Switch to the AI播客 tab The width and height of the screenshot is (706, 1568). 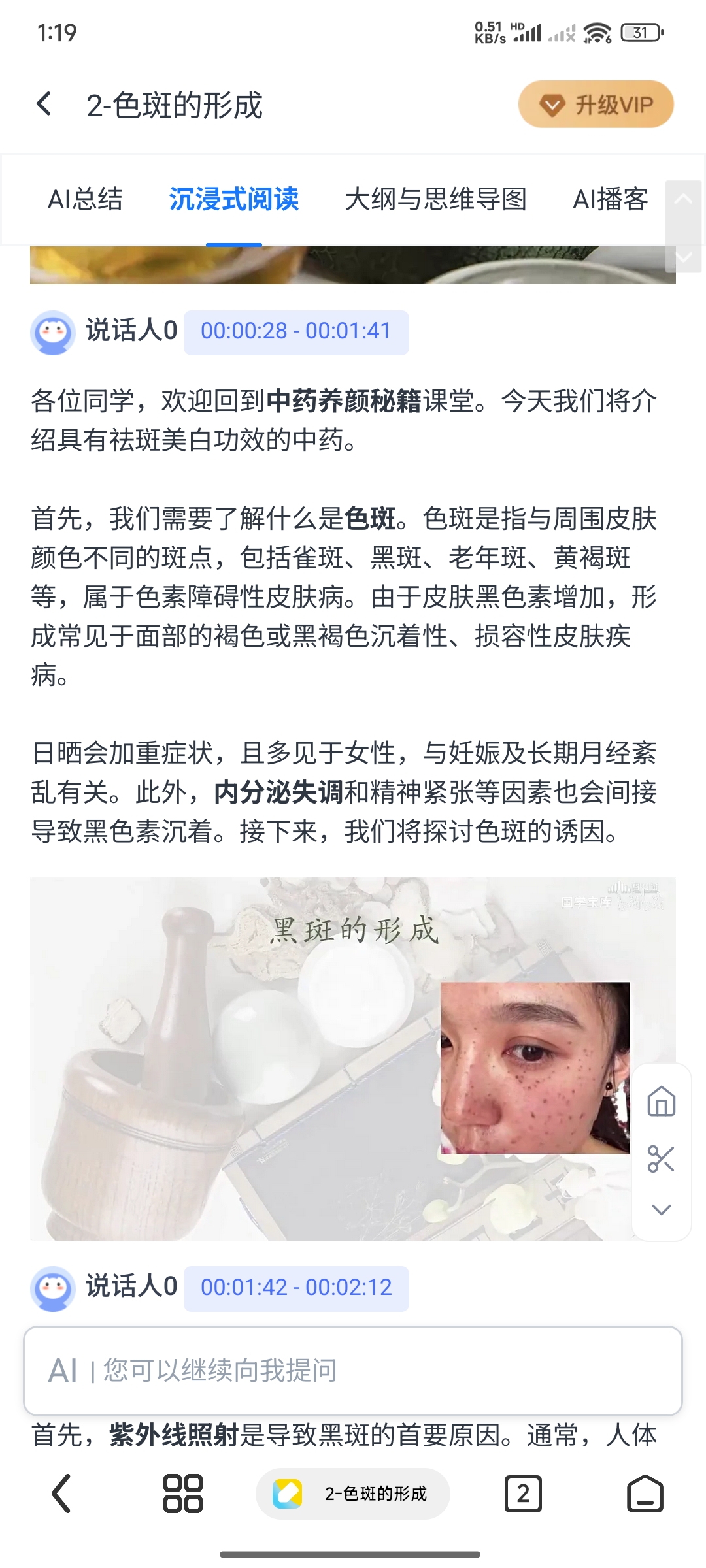[611, 199]
